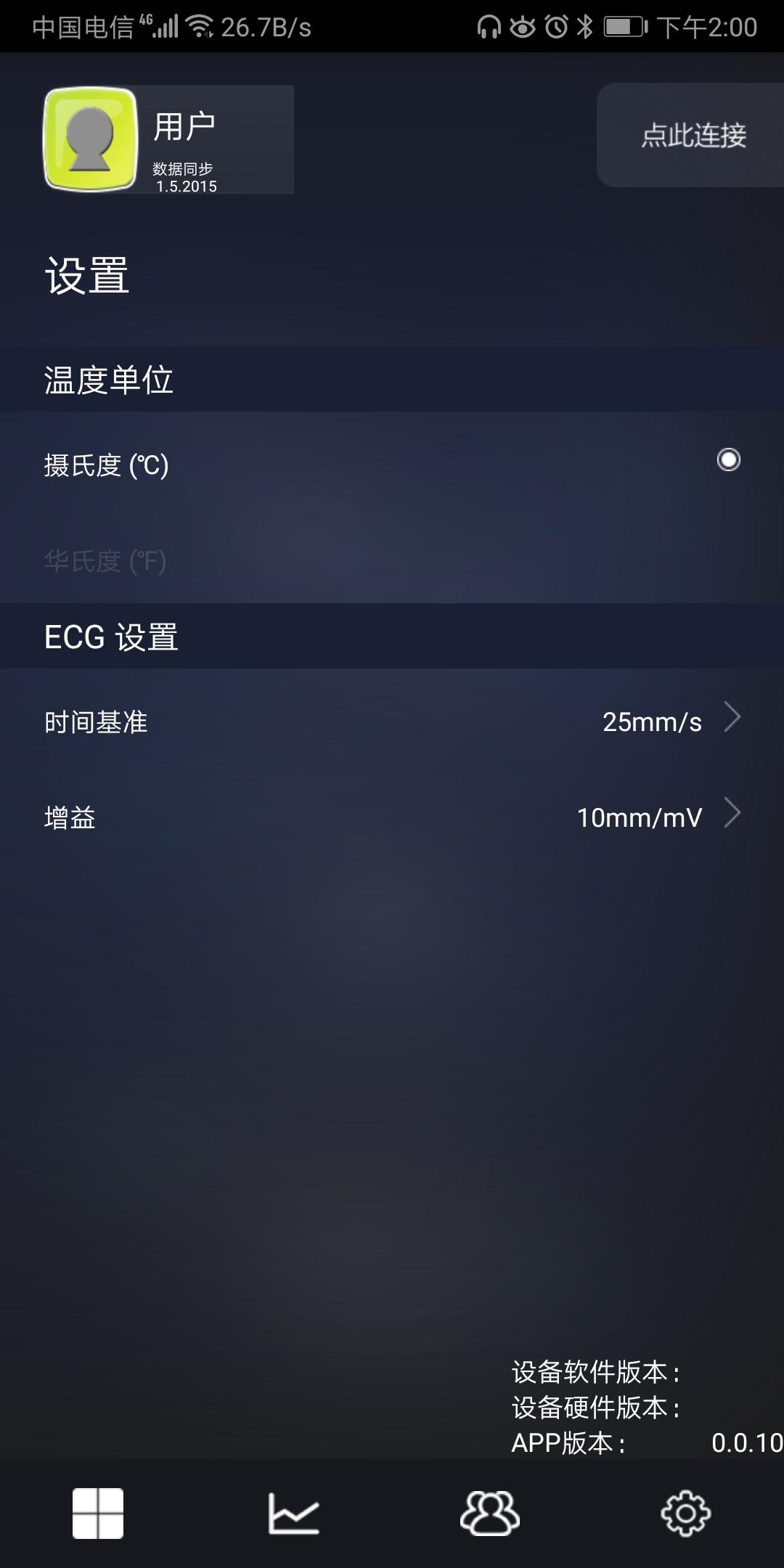The height and width of the screenshot is (1568, 784).
Task: Expand the 增益 options showing 10mm/mV
Action: point(392,817)
